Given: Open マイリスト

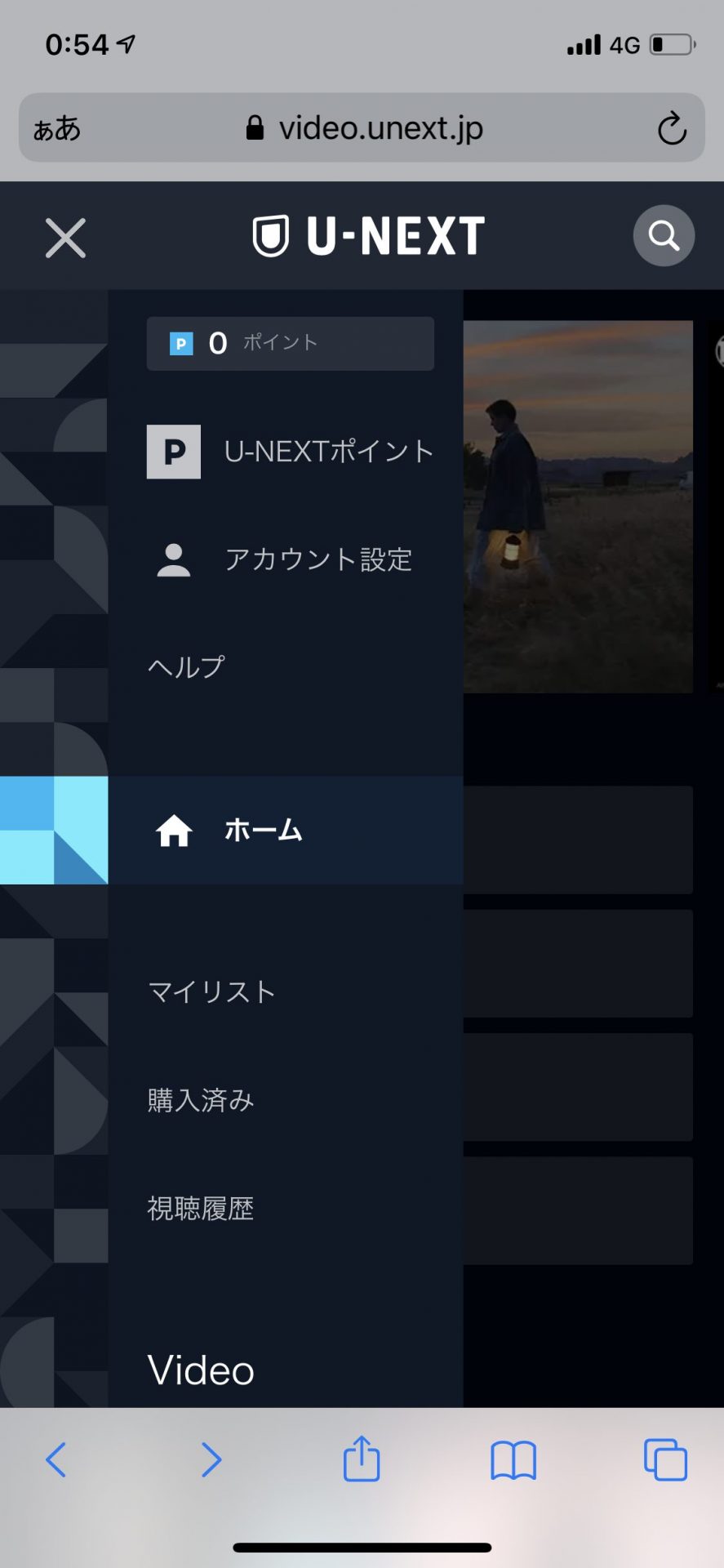Looking at the screenshot, I should coord(211,992).
